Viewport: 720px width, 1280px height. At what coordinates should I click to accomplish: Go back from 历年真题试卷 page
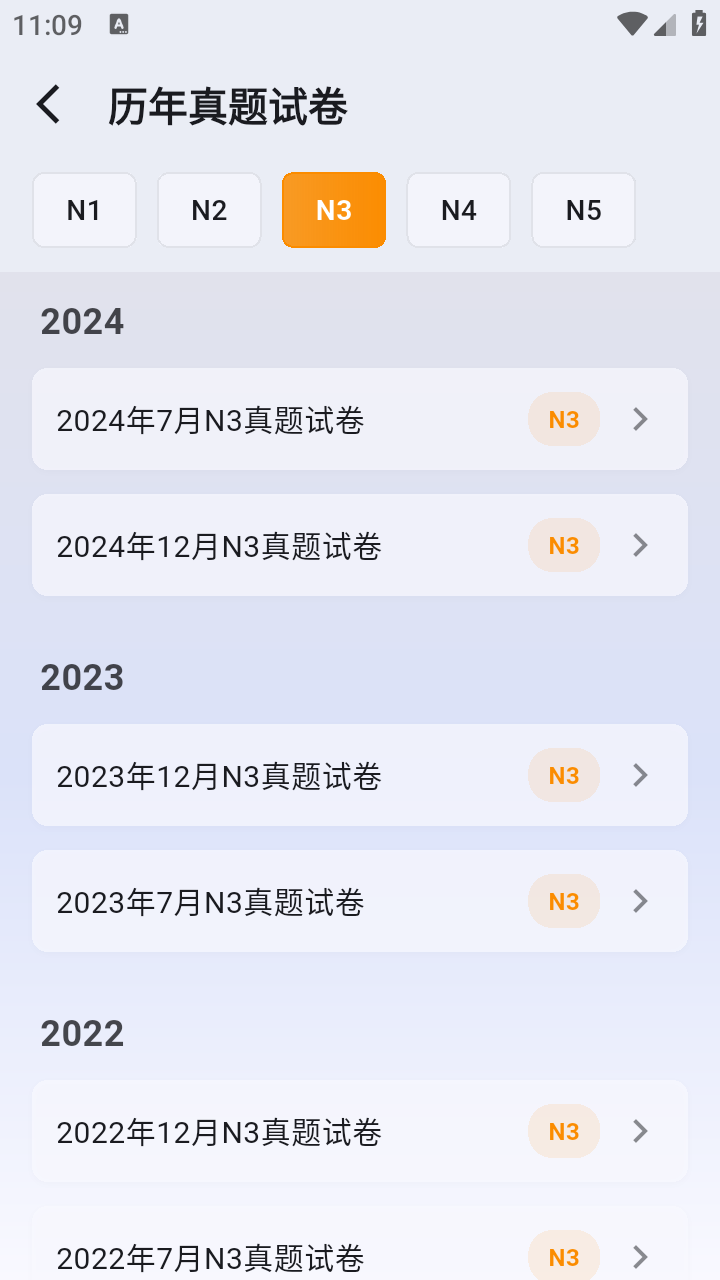(48, 105)
